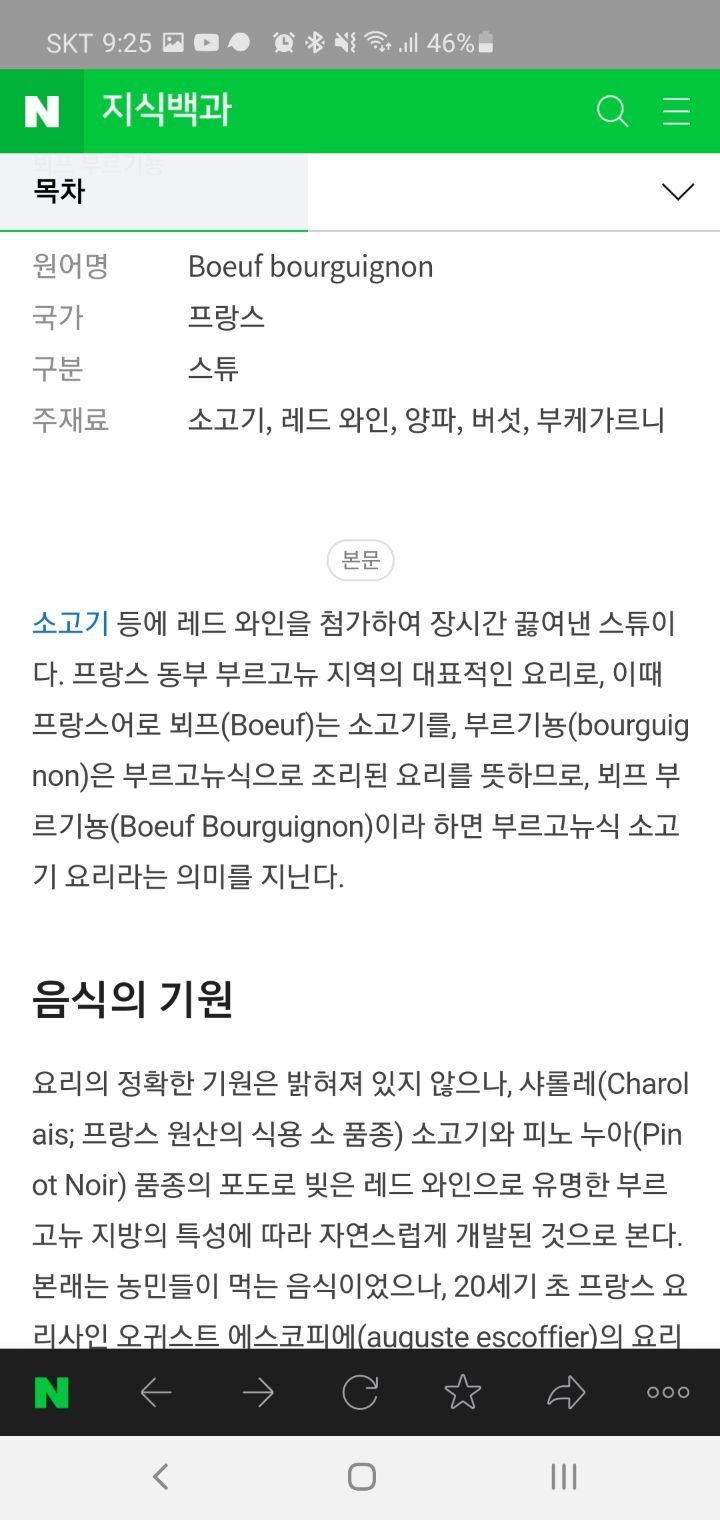This screenshot has width=720, height=1520.
Task: Share this page
Action: coord(565,1392)
